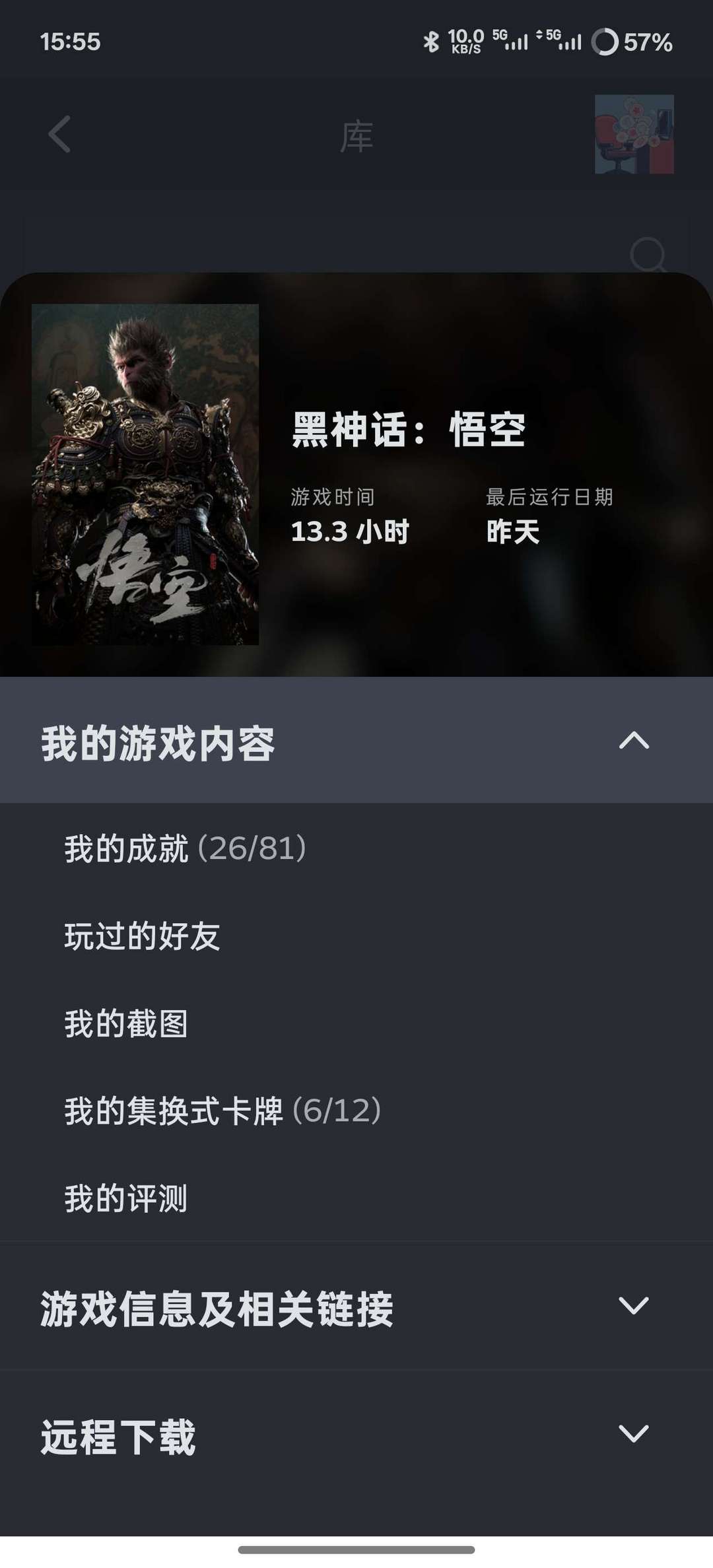
Task: Open the profile avatar picture
Action: tap(634, 134)
